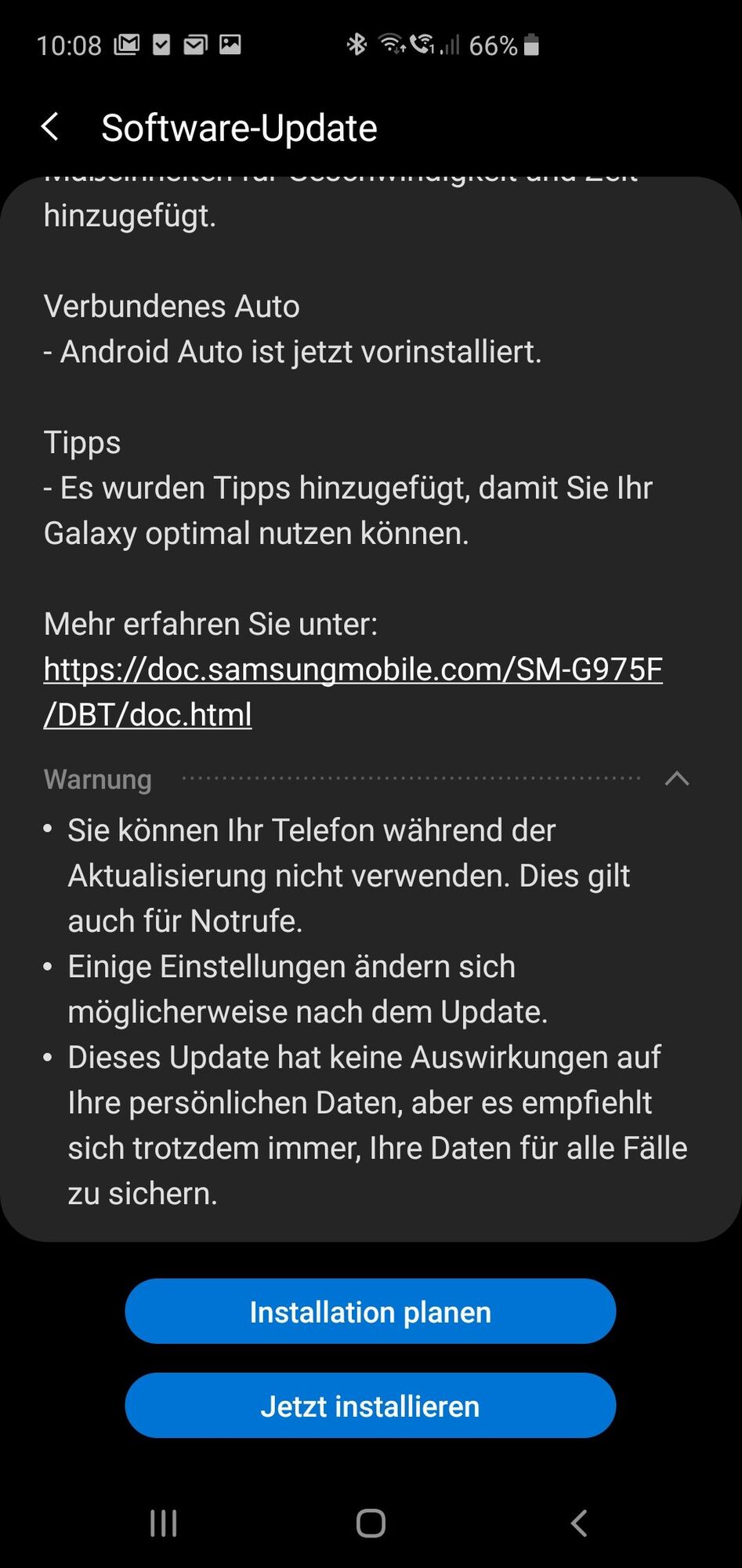Viewport: 742px width, 1568px height.
Task: Open recent apps in navigation bar
Action: tap(163, 1523)
